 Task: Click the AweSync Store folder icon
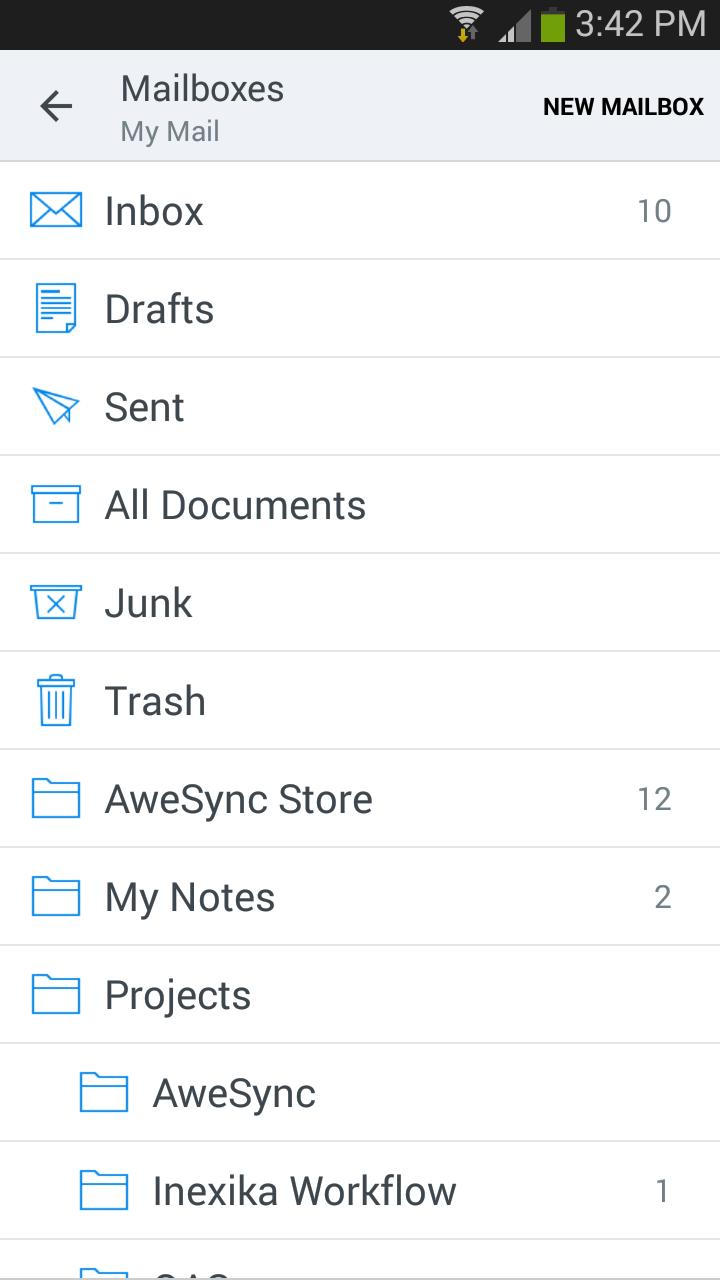coord(56,798)
